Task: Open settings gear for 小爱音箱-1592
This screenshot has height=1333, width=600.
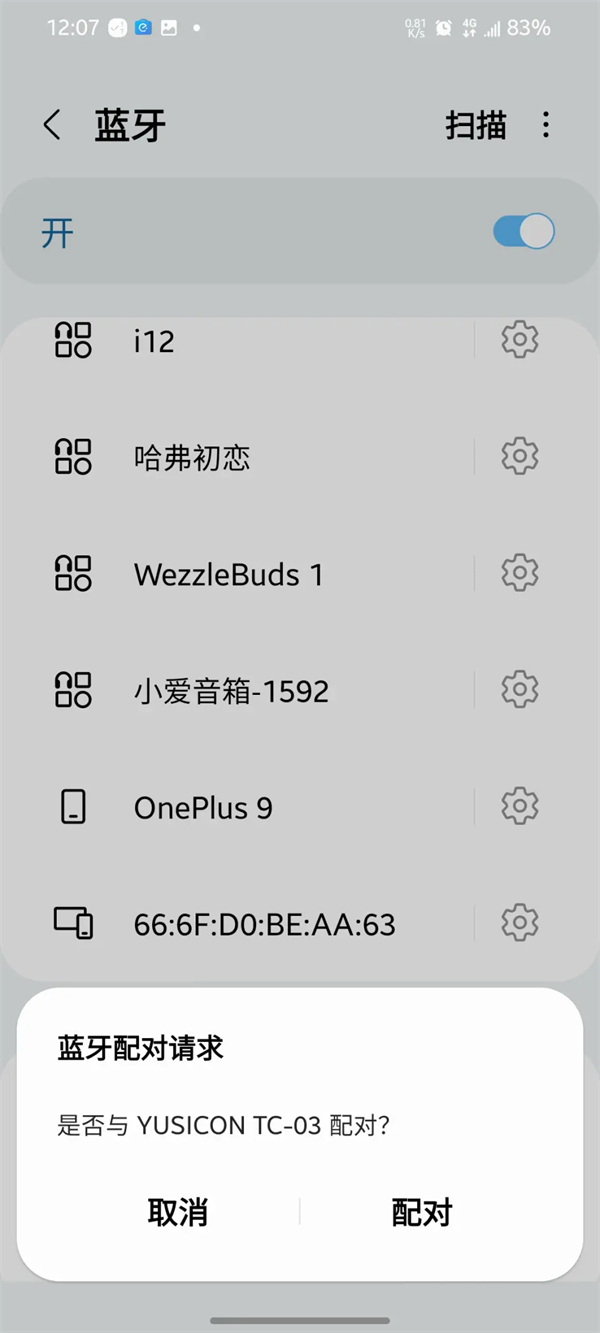Action: (519, 690)
